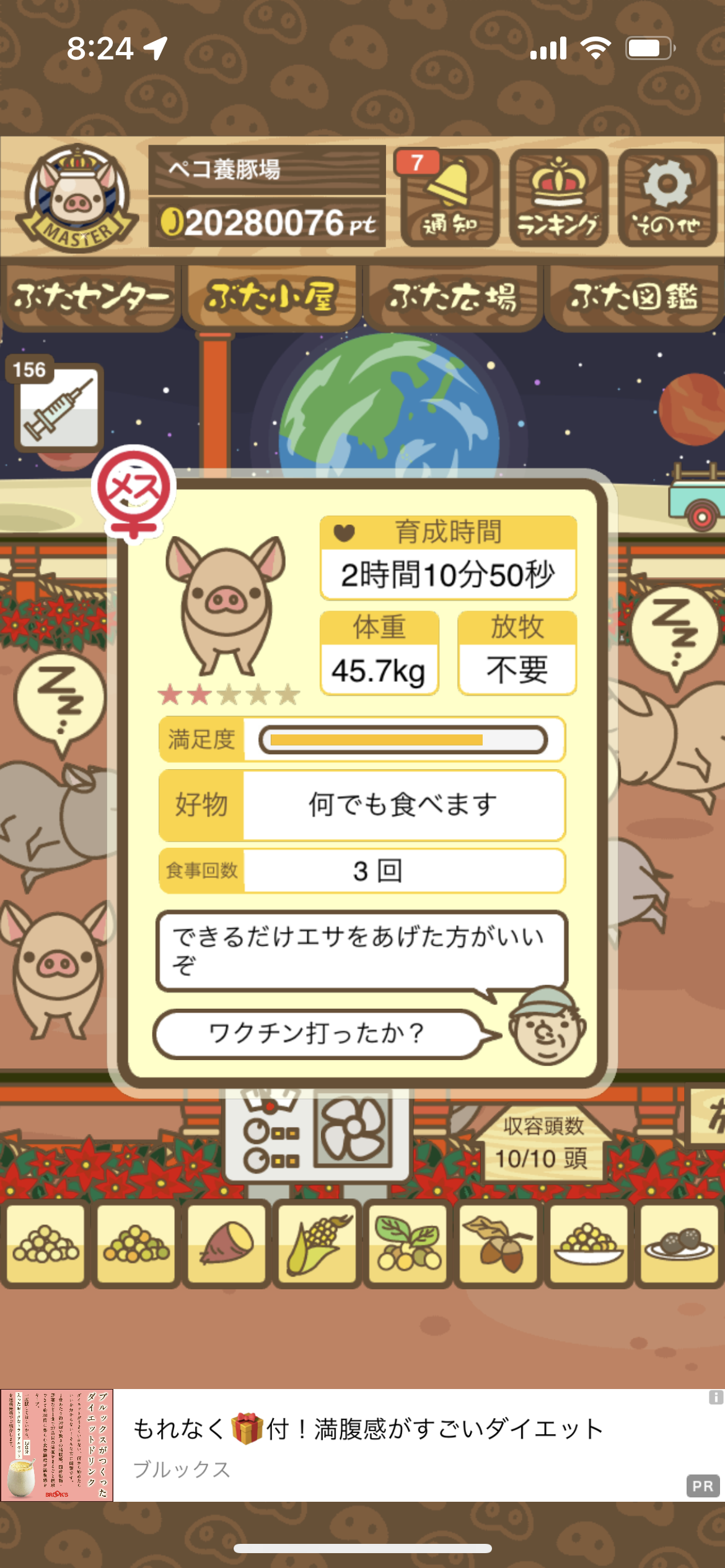Switch to ぶたセンター tab

(x=90, y=297)
